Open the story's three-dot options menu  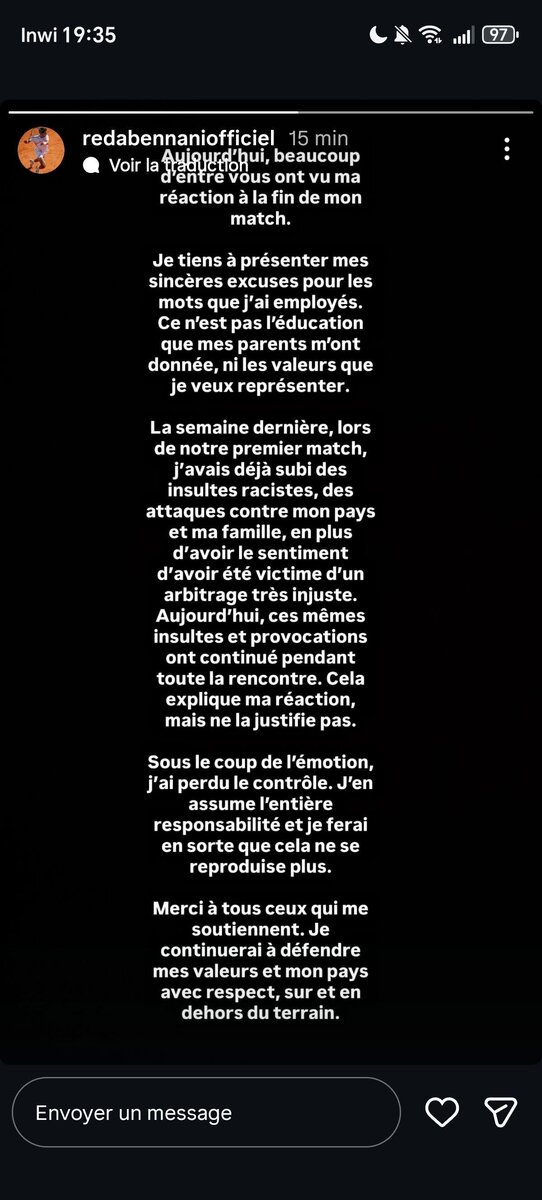point(507,149)
